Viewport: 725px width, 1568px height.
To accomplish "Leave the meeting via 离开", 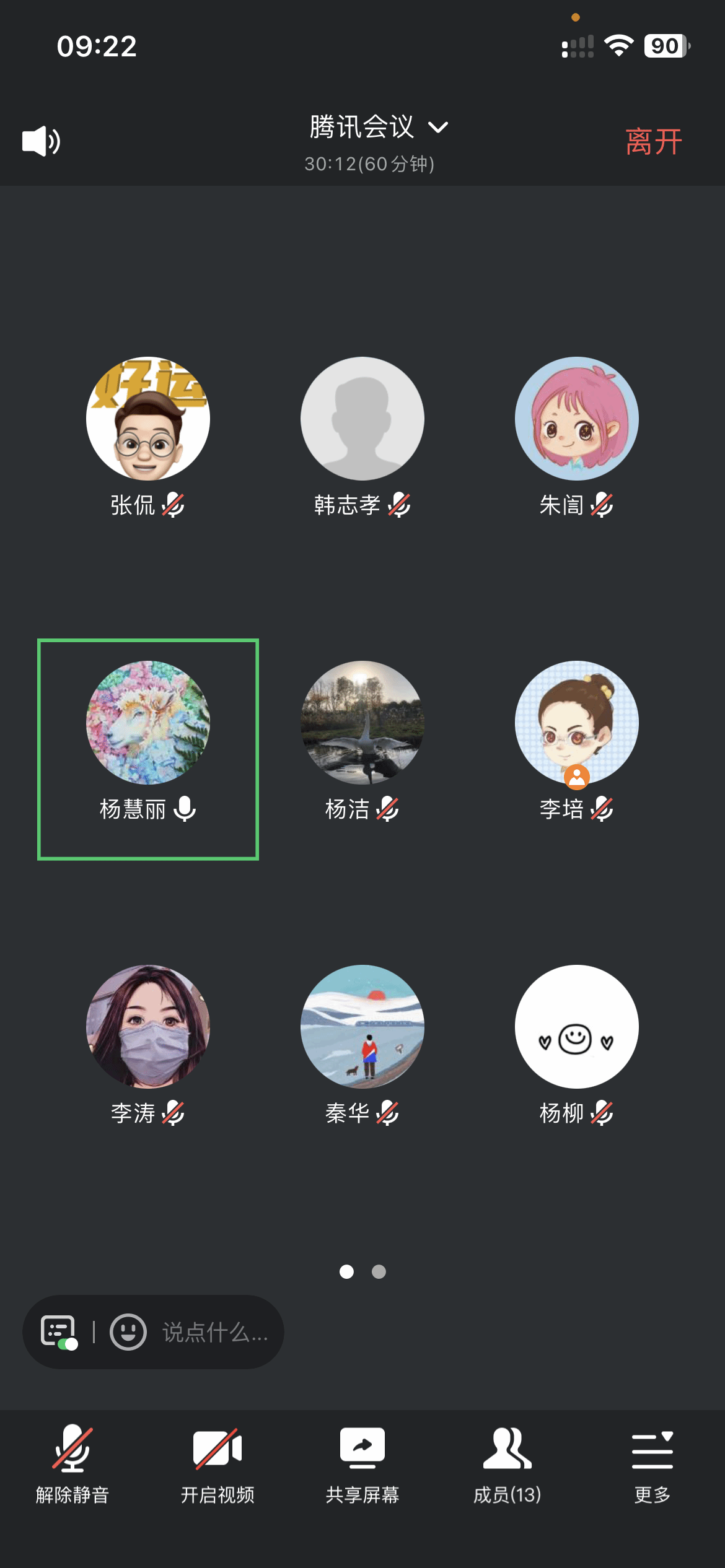I will (x=652, y=142).
